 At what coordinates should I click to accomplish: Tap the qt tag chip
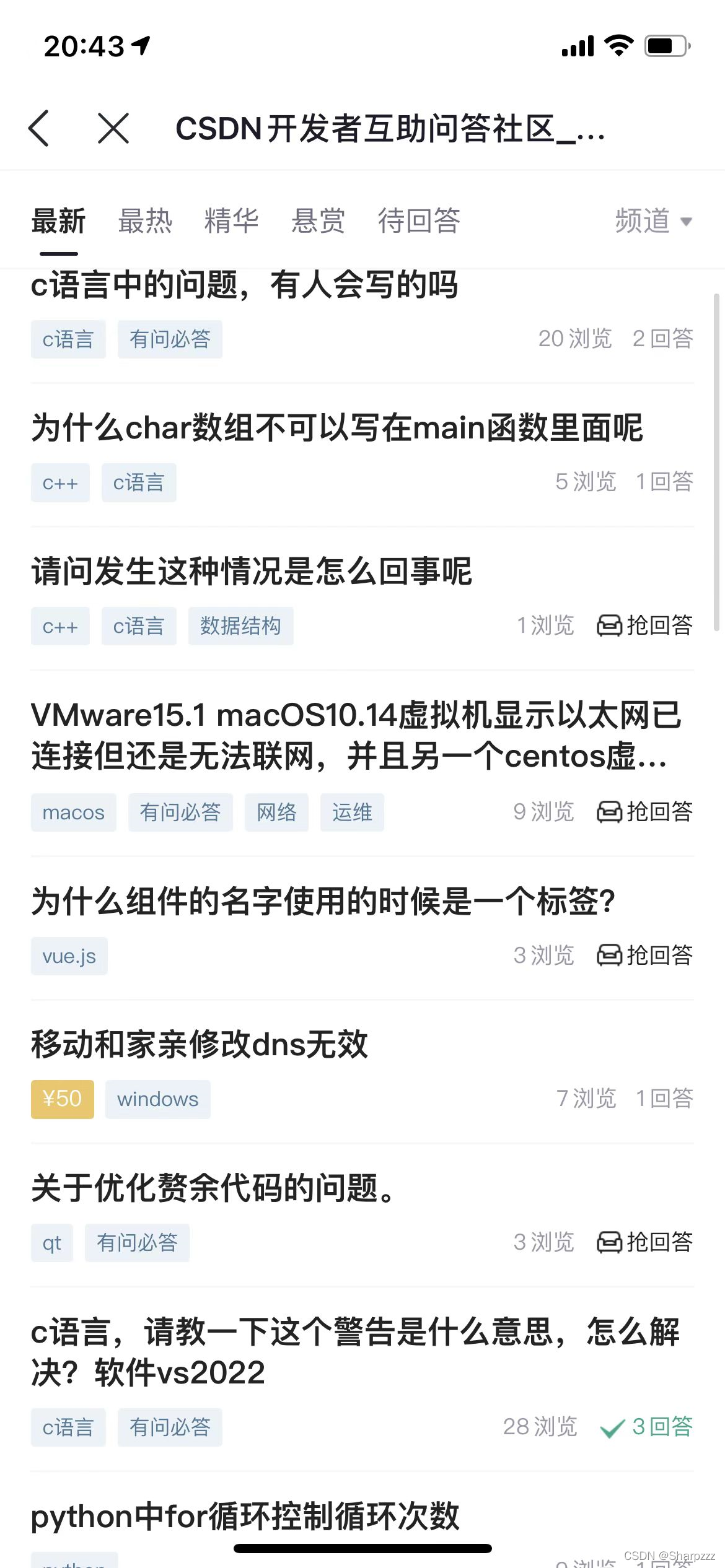(x=52, y=1243)
